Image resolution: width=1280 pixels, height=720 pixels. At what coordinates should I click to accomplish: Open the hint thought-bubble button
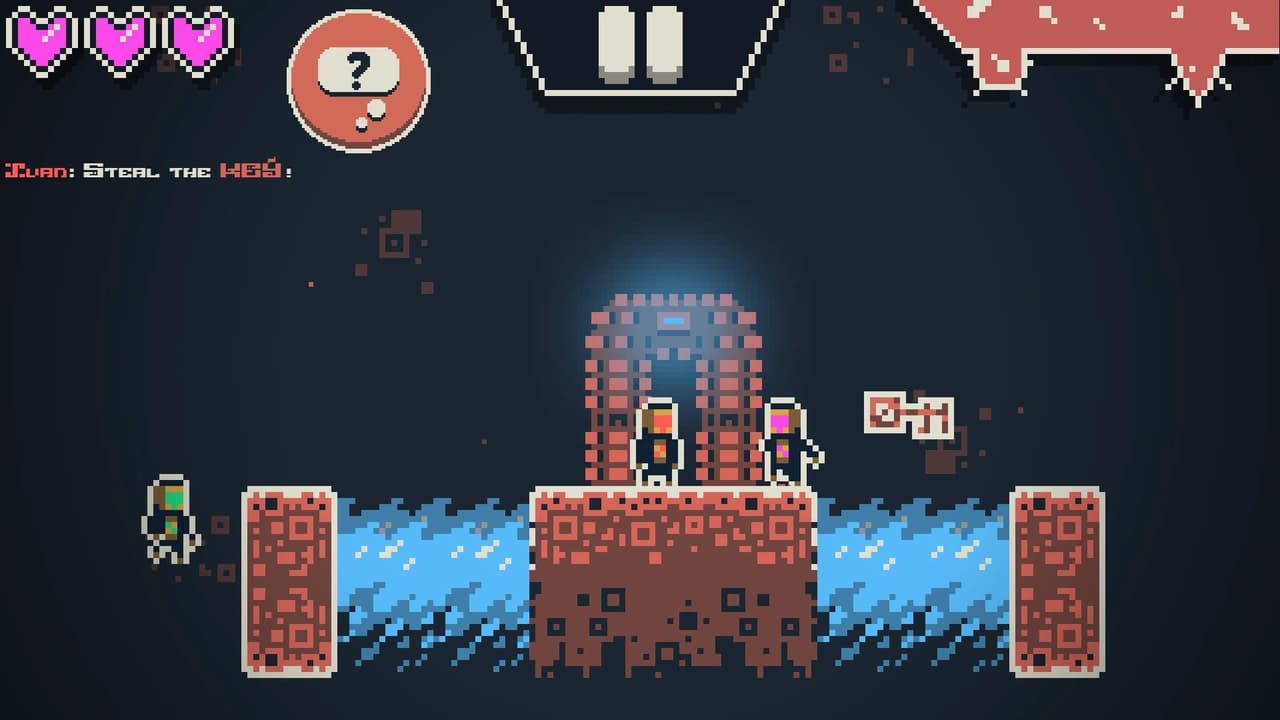(x=359, y=81)
